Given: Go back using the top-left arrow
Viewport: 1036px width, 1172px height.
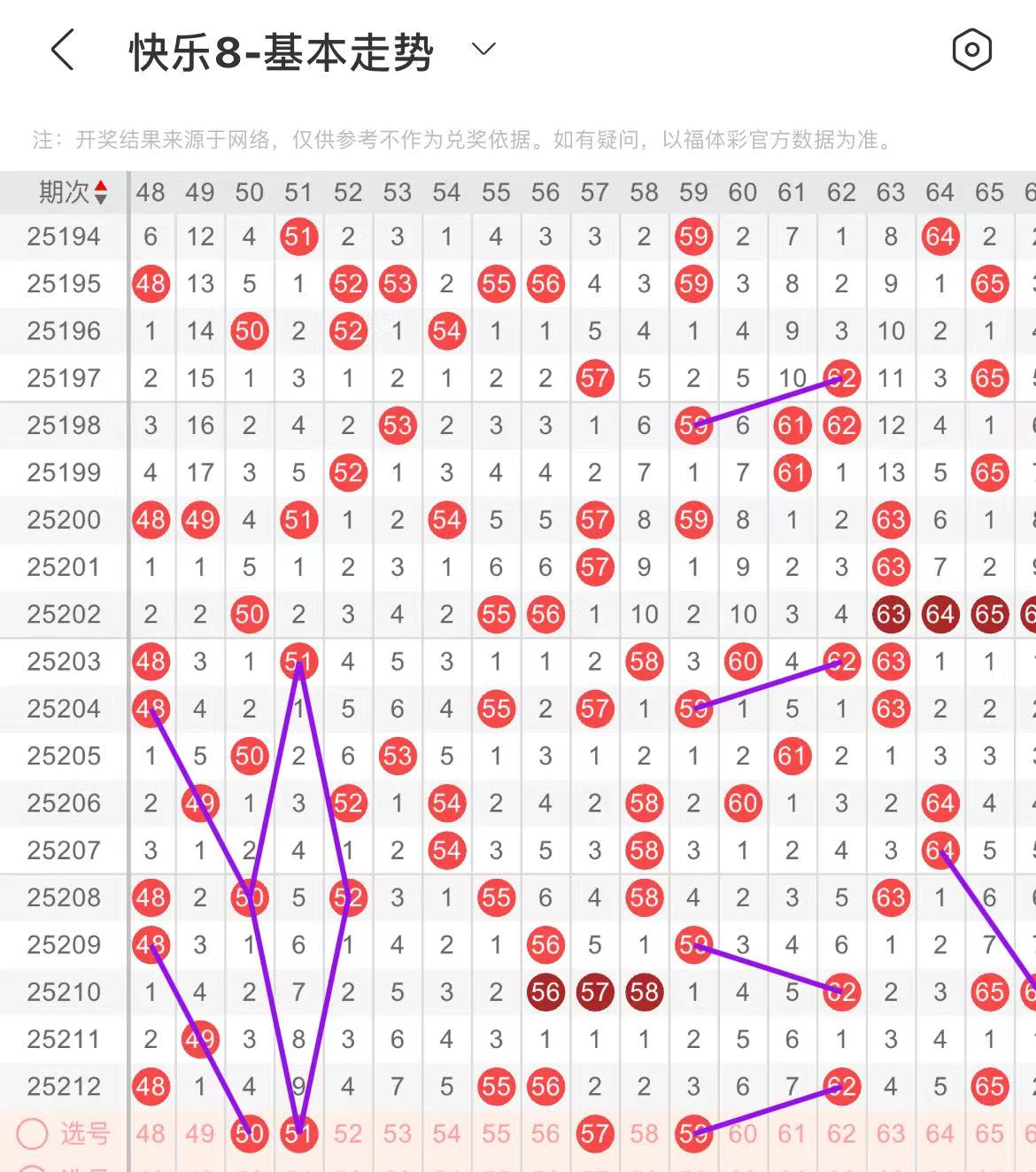Looking at the screenshot, I should [62, 50].
